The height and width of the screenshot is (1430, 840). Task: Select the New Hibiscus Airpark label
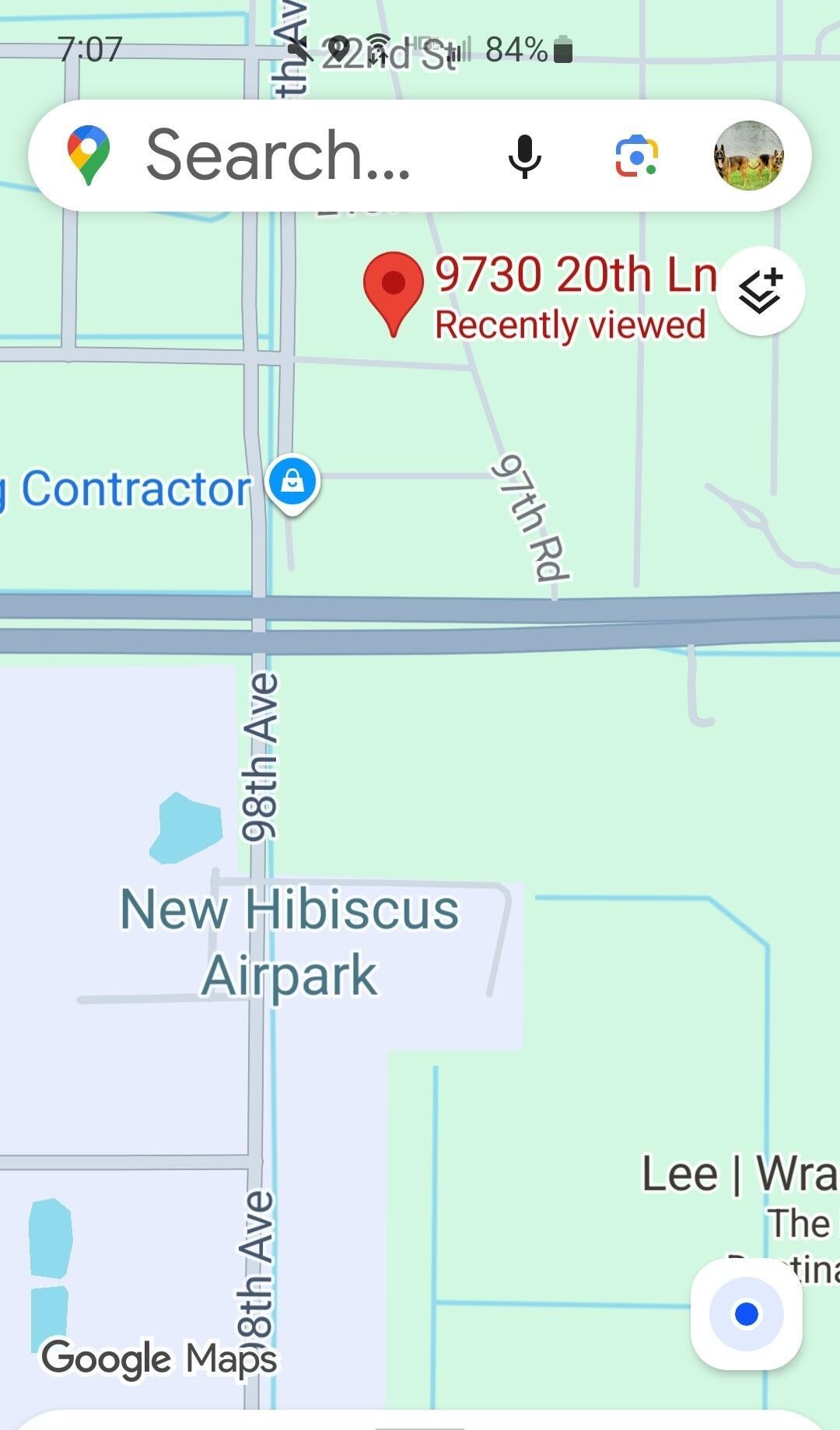click(289, 941)
